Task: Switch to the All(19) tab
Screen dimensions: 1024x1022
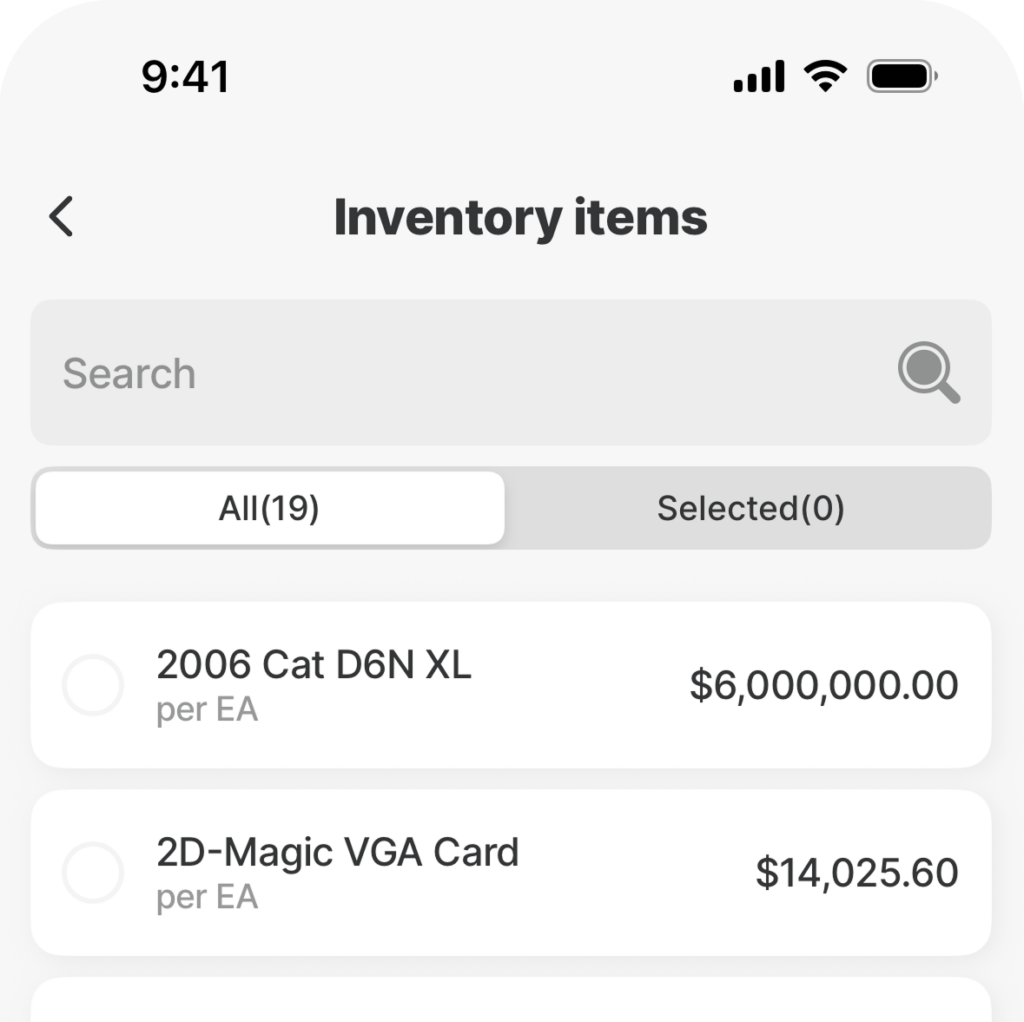Action: [269, 509]
